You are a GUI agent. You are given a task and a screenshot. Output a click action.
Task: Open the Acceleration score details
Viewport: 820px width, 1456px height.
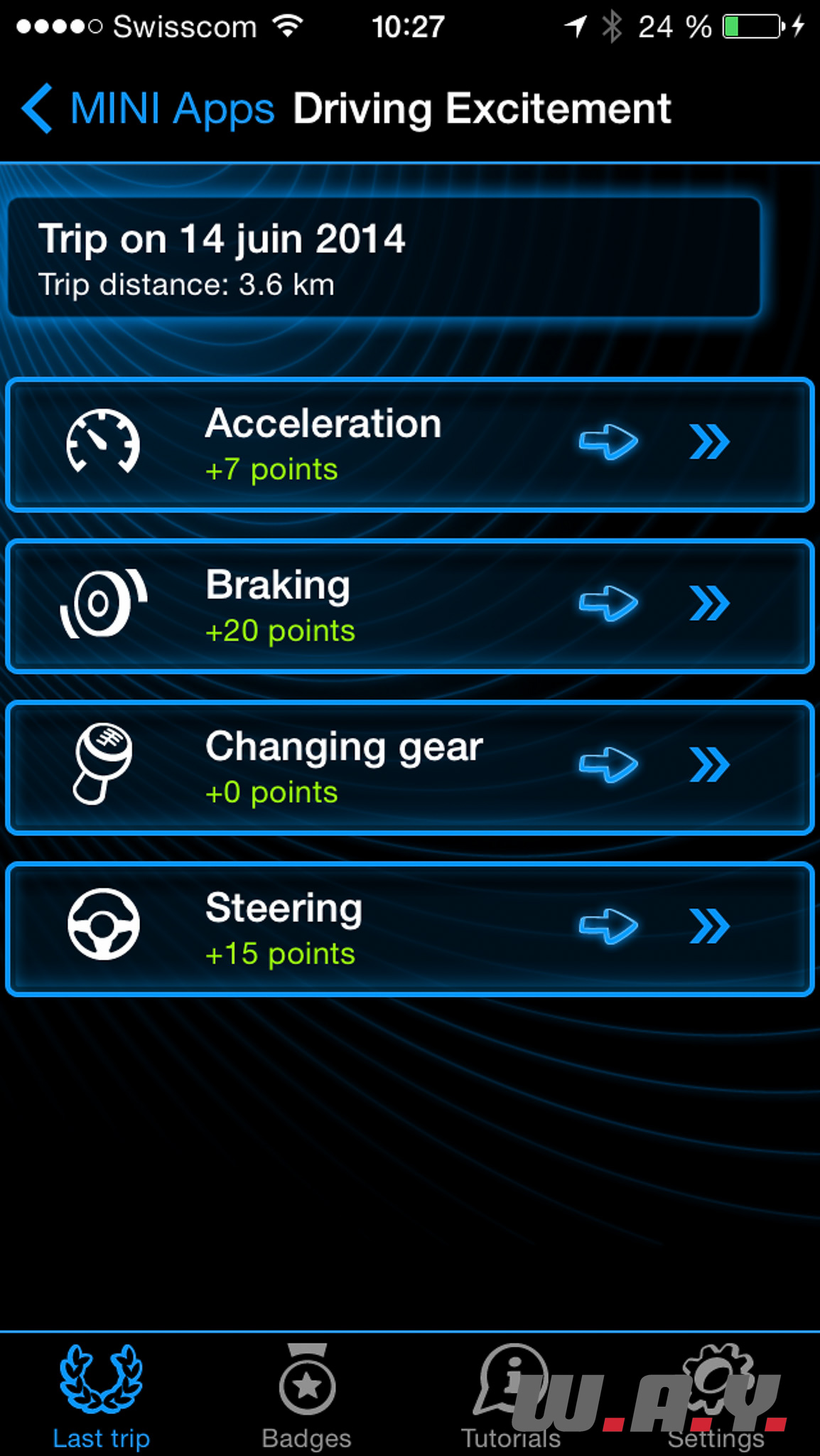pyautogui.click(x=409, y=444)
